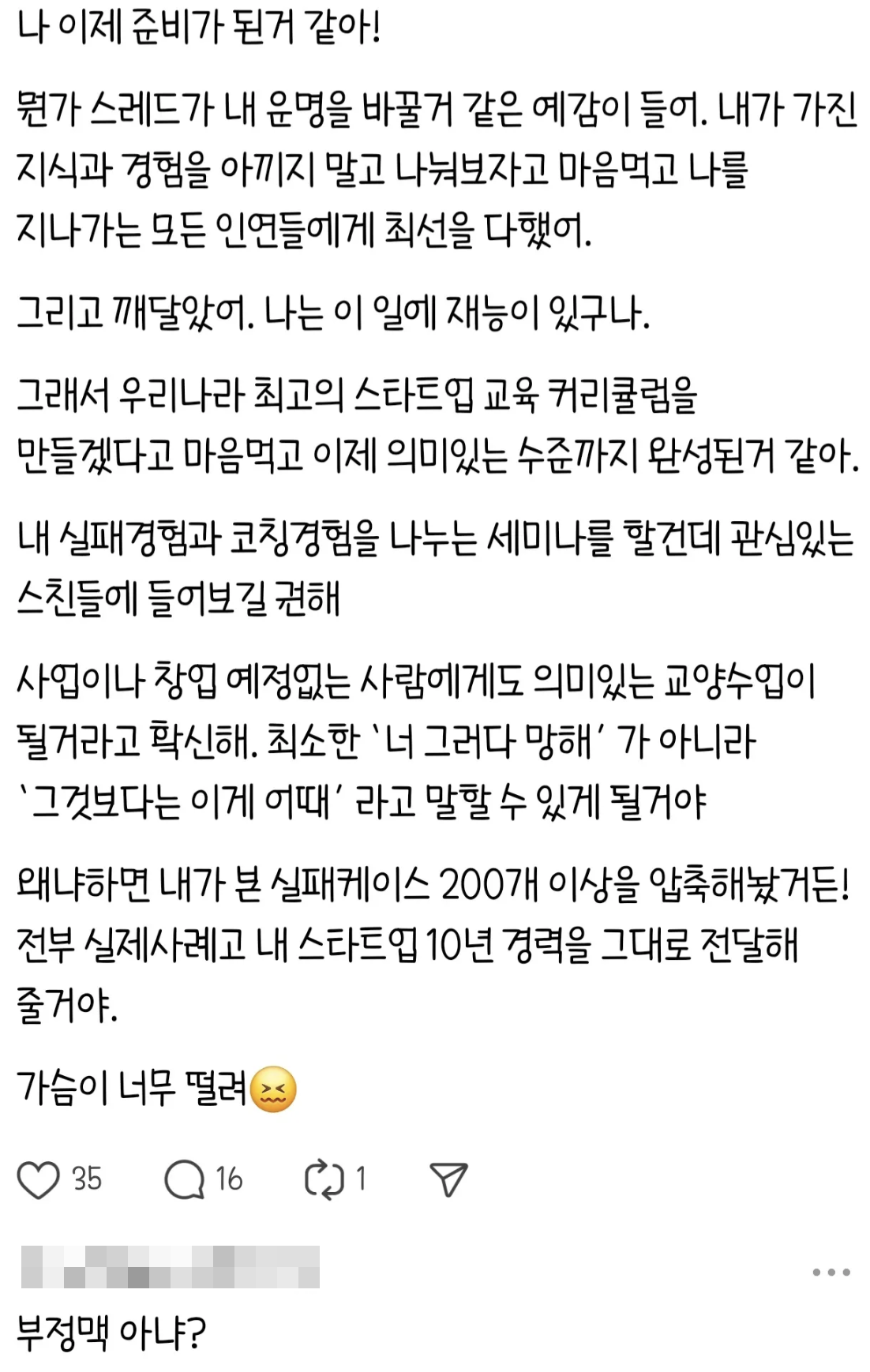Open the 16 comments on the post
The height and width of the screenshot is (1372, 870).
[184, 1179]
